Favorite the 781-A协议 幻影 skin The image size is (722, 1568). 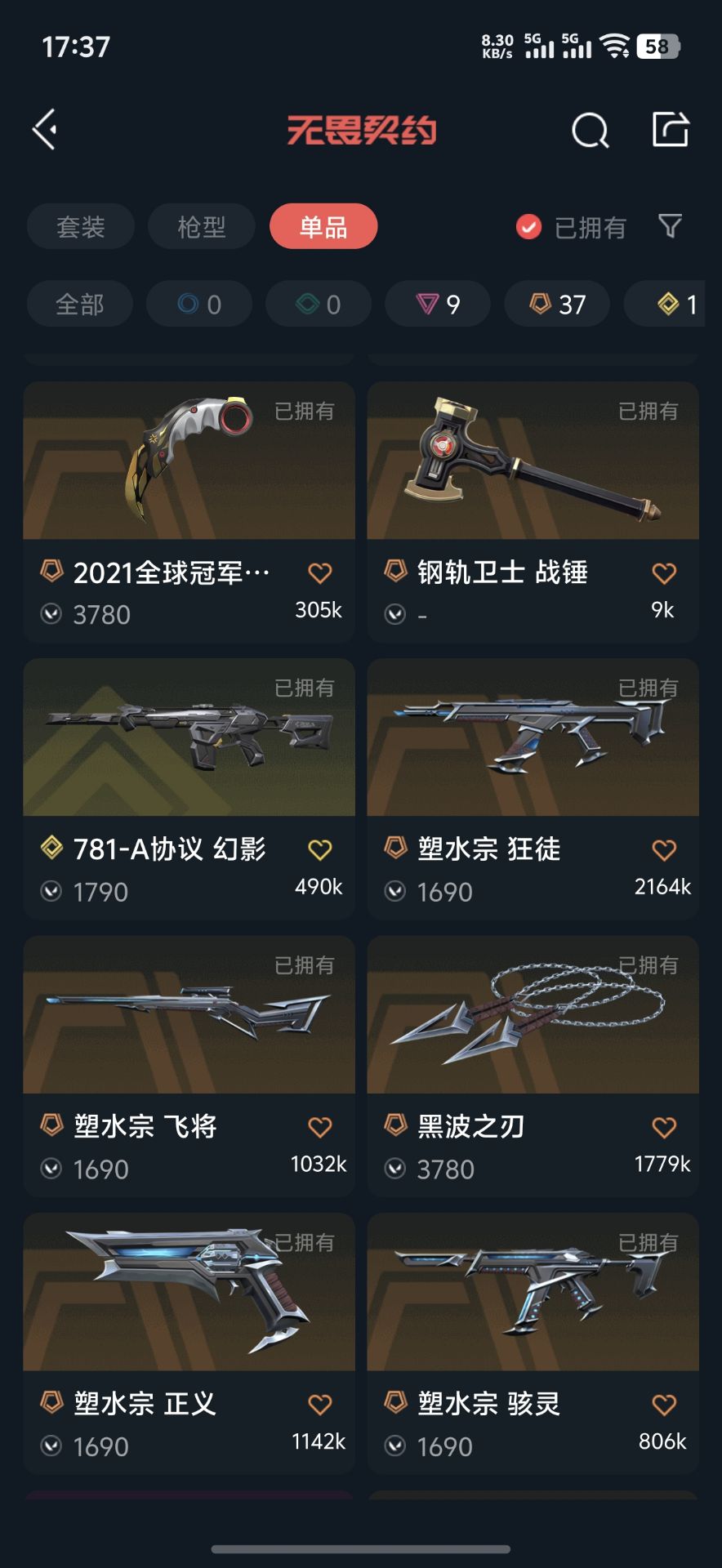coord(320,850)
